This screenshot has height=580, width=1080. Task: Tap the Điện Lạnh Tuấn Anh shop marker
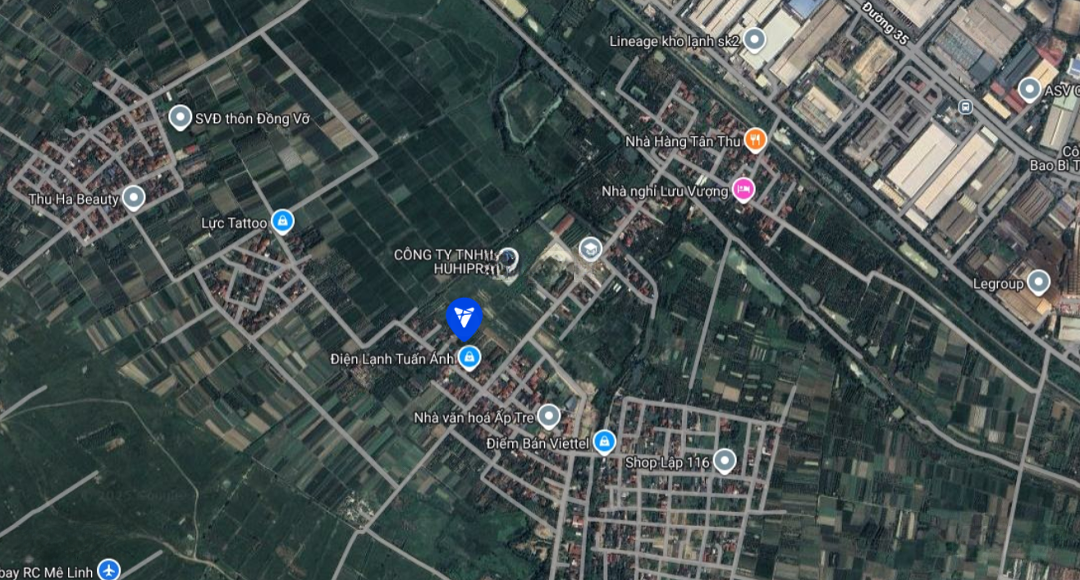tap(469, 357)
